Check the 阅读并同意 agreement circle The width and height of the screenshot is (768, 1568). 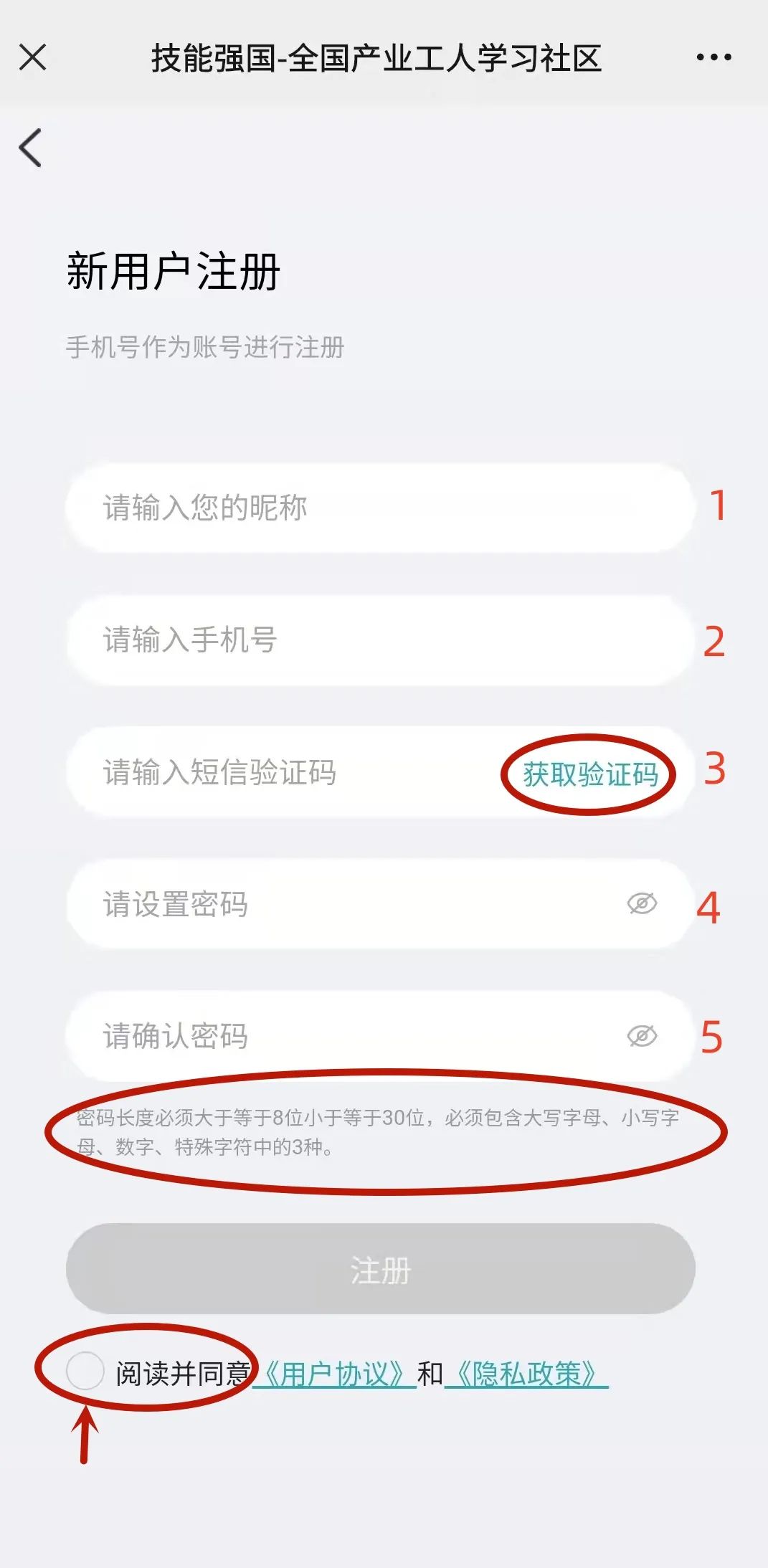click(85, 1371)
